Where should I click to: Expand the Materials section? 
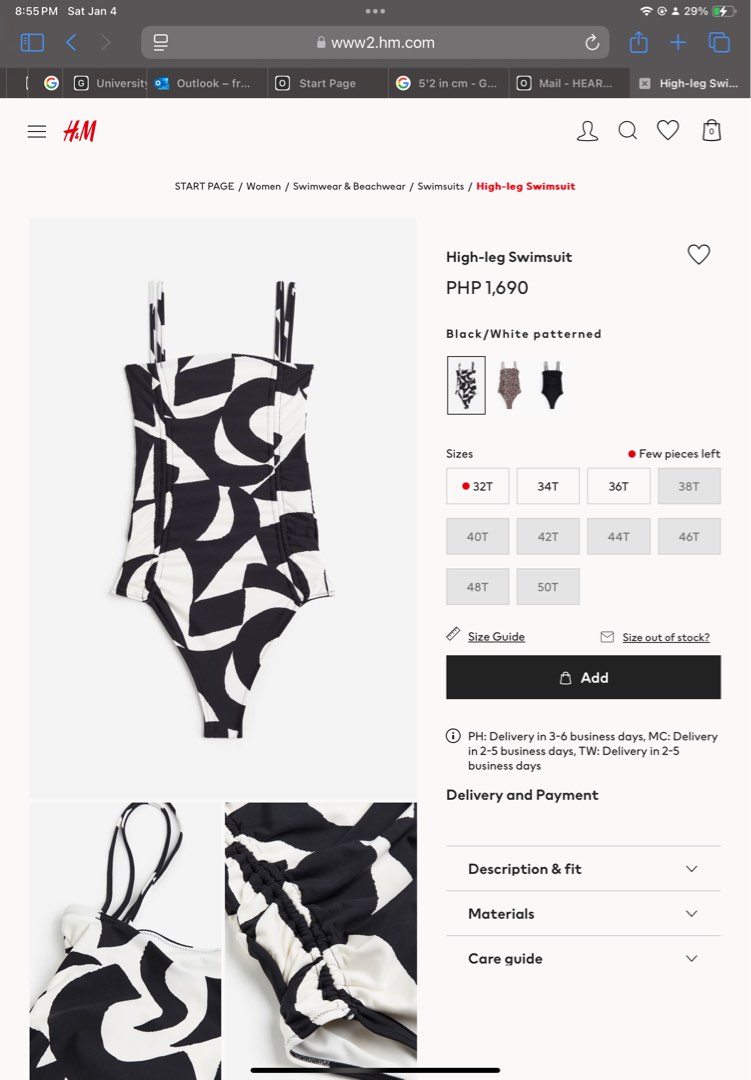point(583,913)
